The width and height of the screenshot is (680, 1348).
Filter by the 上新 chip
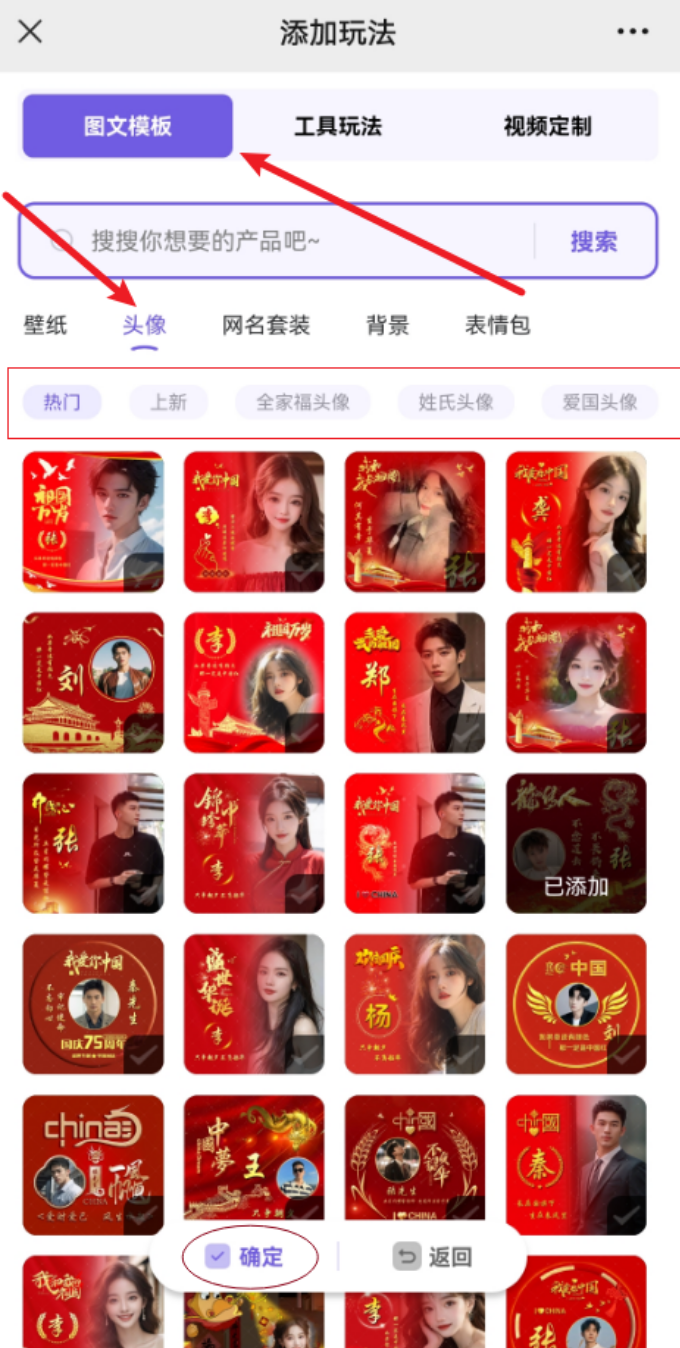point(168,402)
